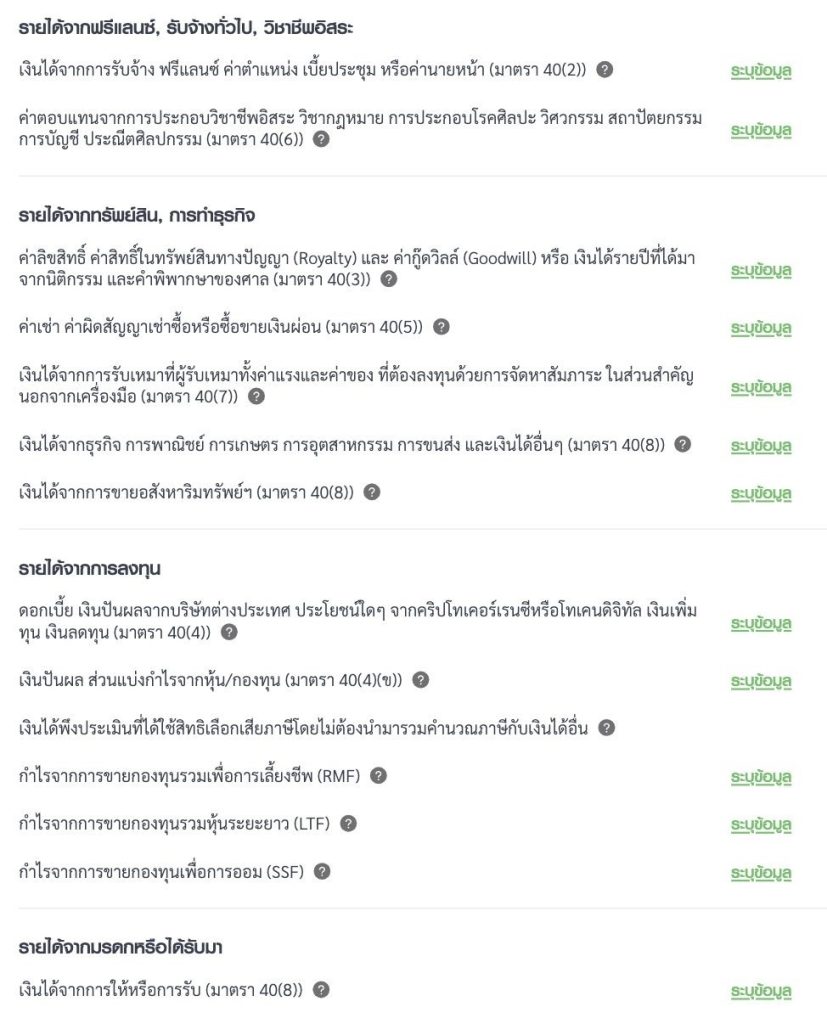Viewport: 827px width, 1024px height.
Task: Show info for เงินได้พึงประเมินที่ได้ใช้สิทธิเลือกเสียภาษี
Action: 606,728
